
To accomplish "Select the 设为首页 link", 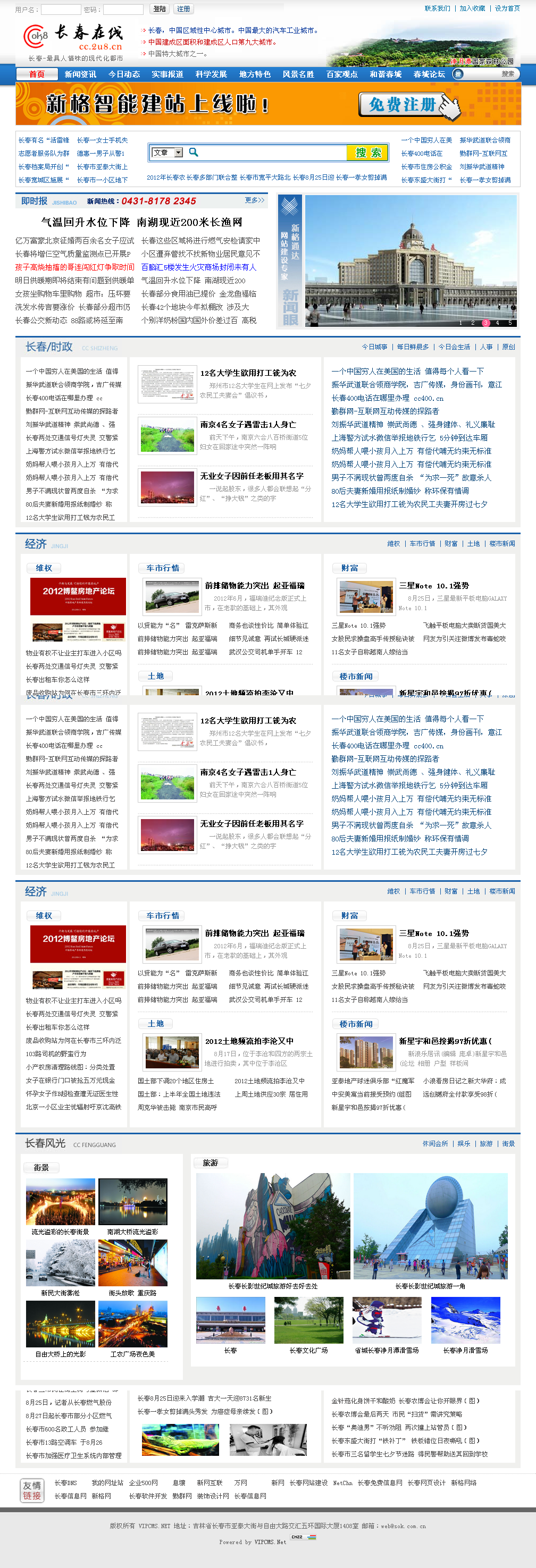I will pyautogui.click(x=507, y=9).
